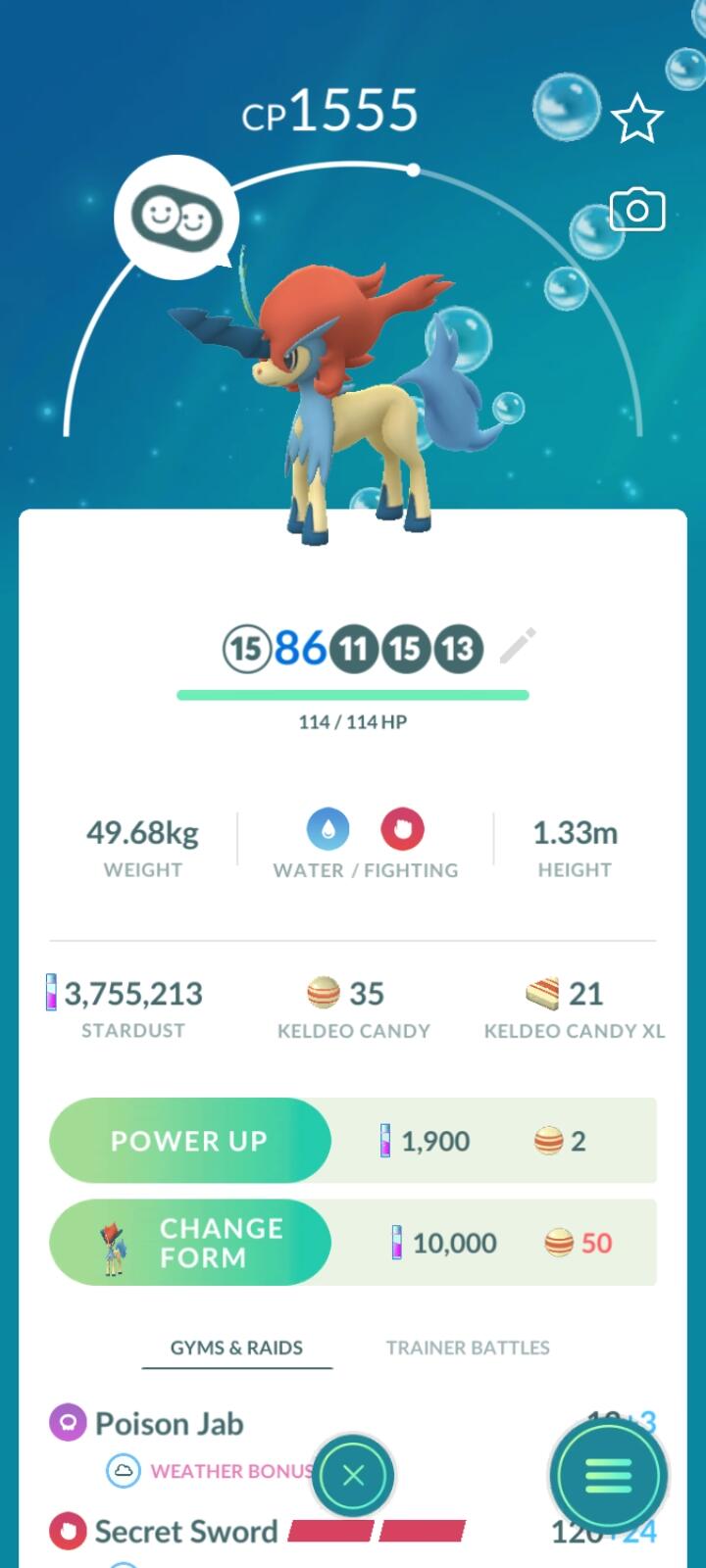Screen dimensions: 706x1568
Task: Switch to Trainer Battles tab
Action: (468, 1347)
